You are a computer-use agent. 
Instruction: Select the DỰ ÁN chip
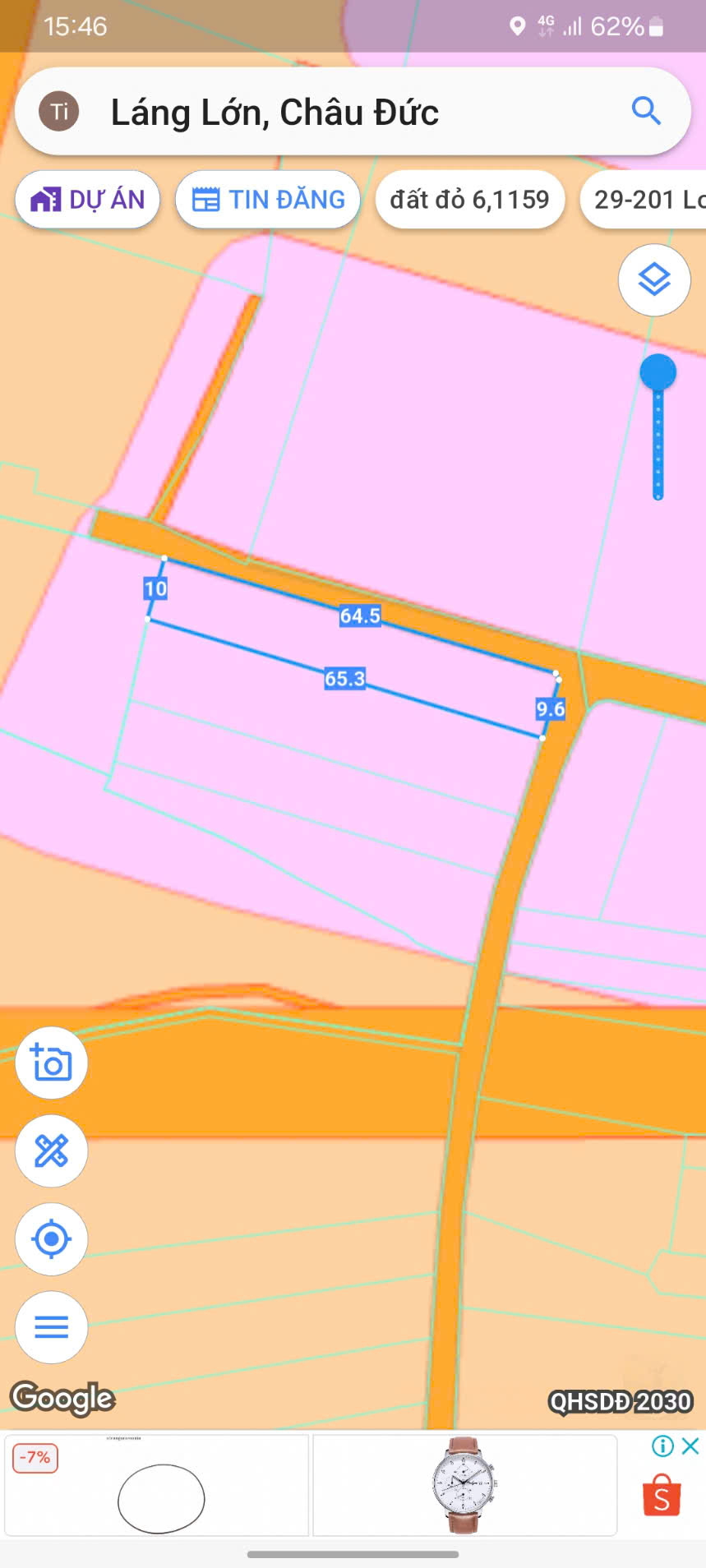pos(87,200)
